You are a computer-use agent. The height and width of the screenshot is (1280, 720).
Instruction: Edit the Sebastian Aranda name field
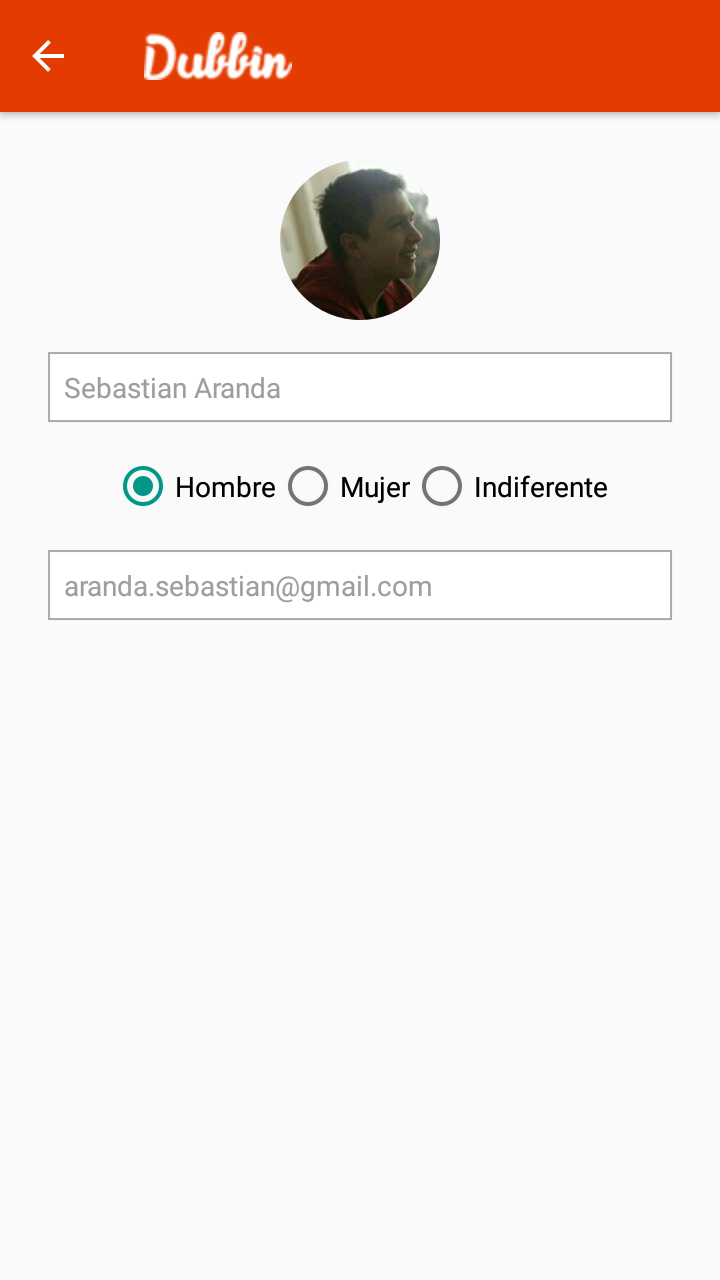360,387
